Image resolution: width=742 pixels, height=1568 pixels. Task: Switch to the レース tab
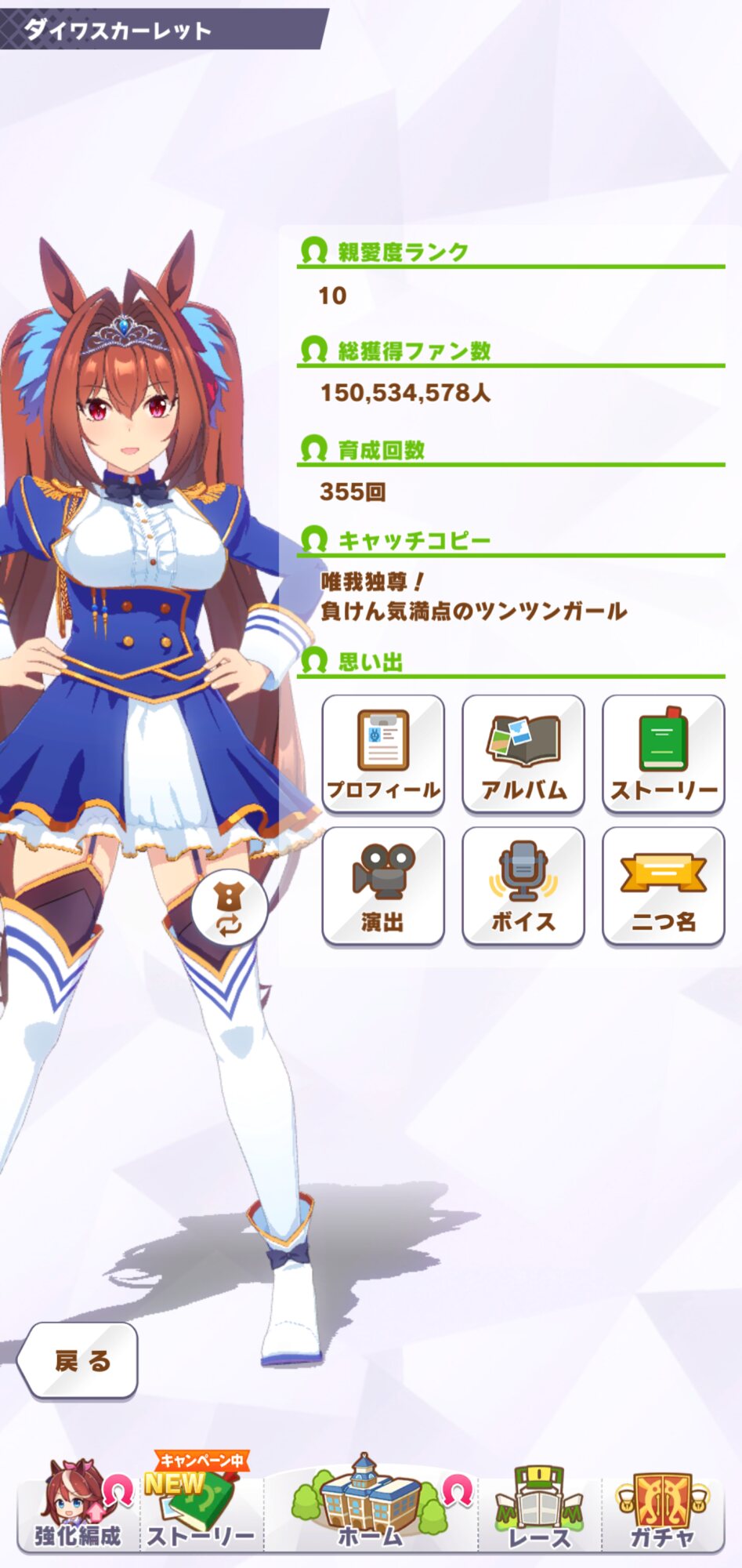(539, 1507)
